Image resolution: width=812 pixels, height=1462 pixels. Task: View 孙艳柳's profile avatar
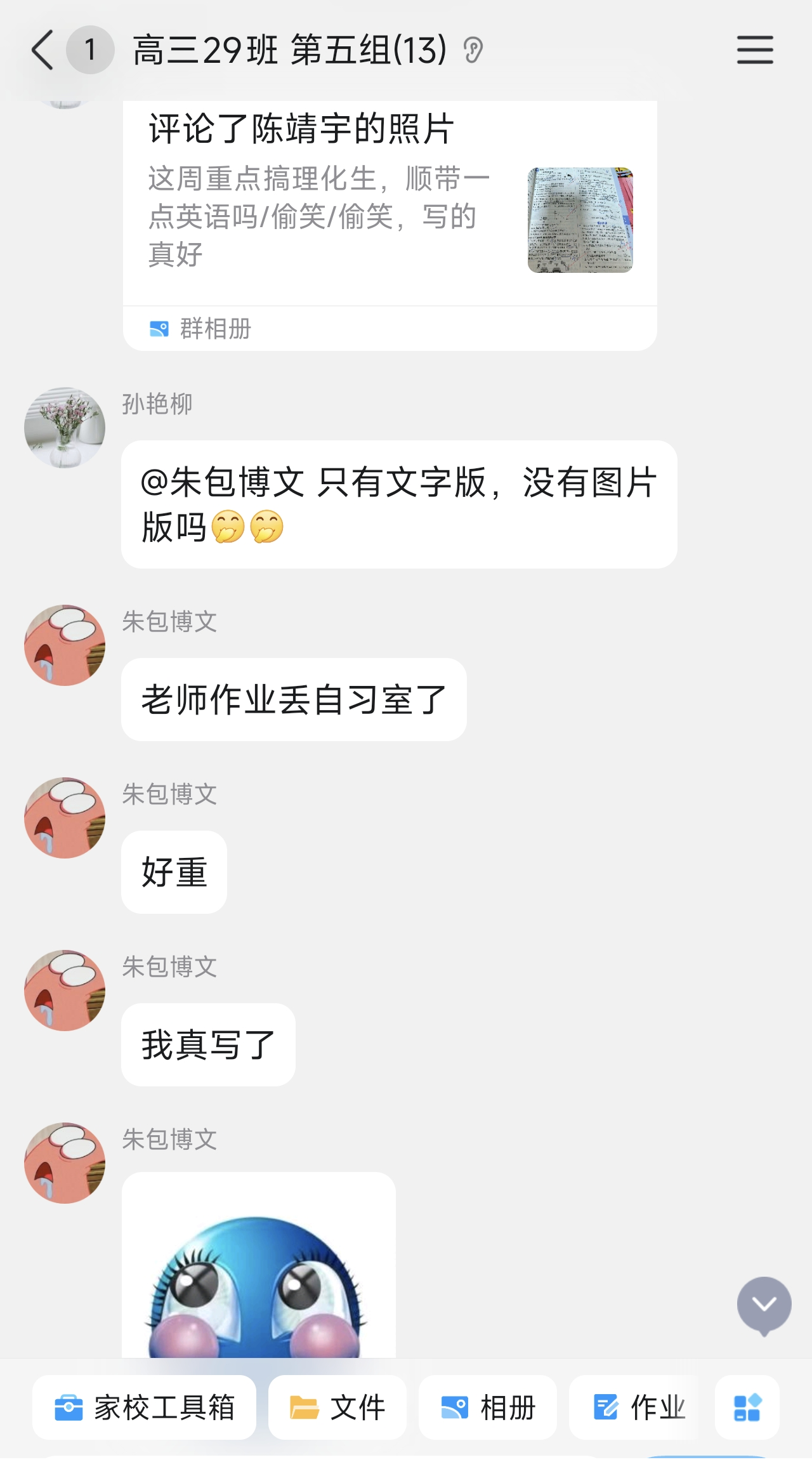pyautogui.click(x=65, y=428)
